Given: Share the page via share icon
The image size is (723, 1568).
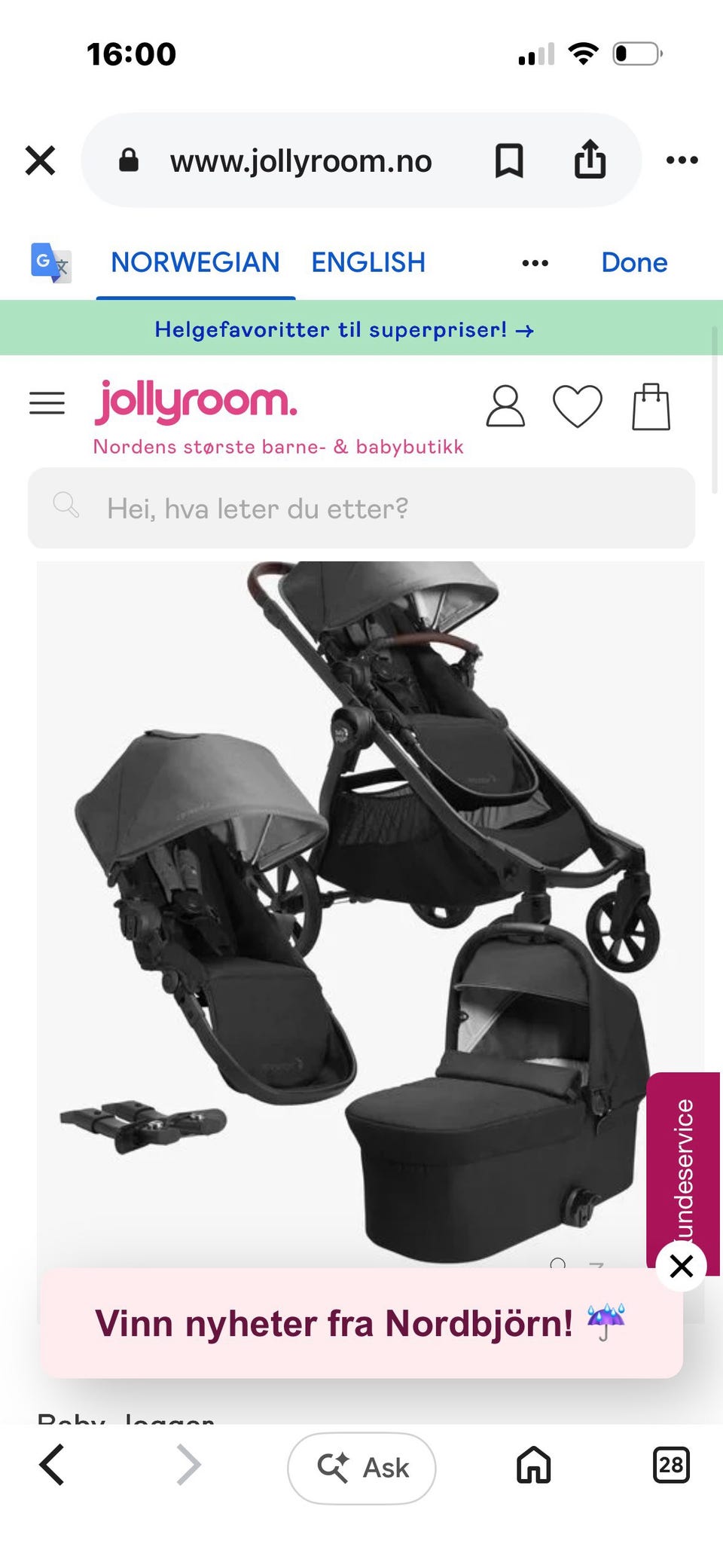Looking at the screenshot, I should (590, 159).
